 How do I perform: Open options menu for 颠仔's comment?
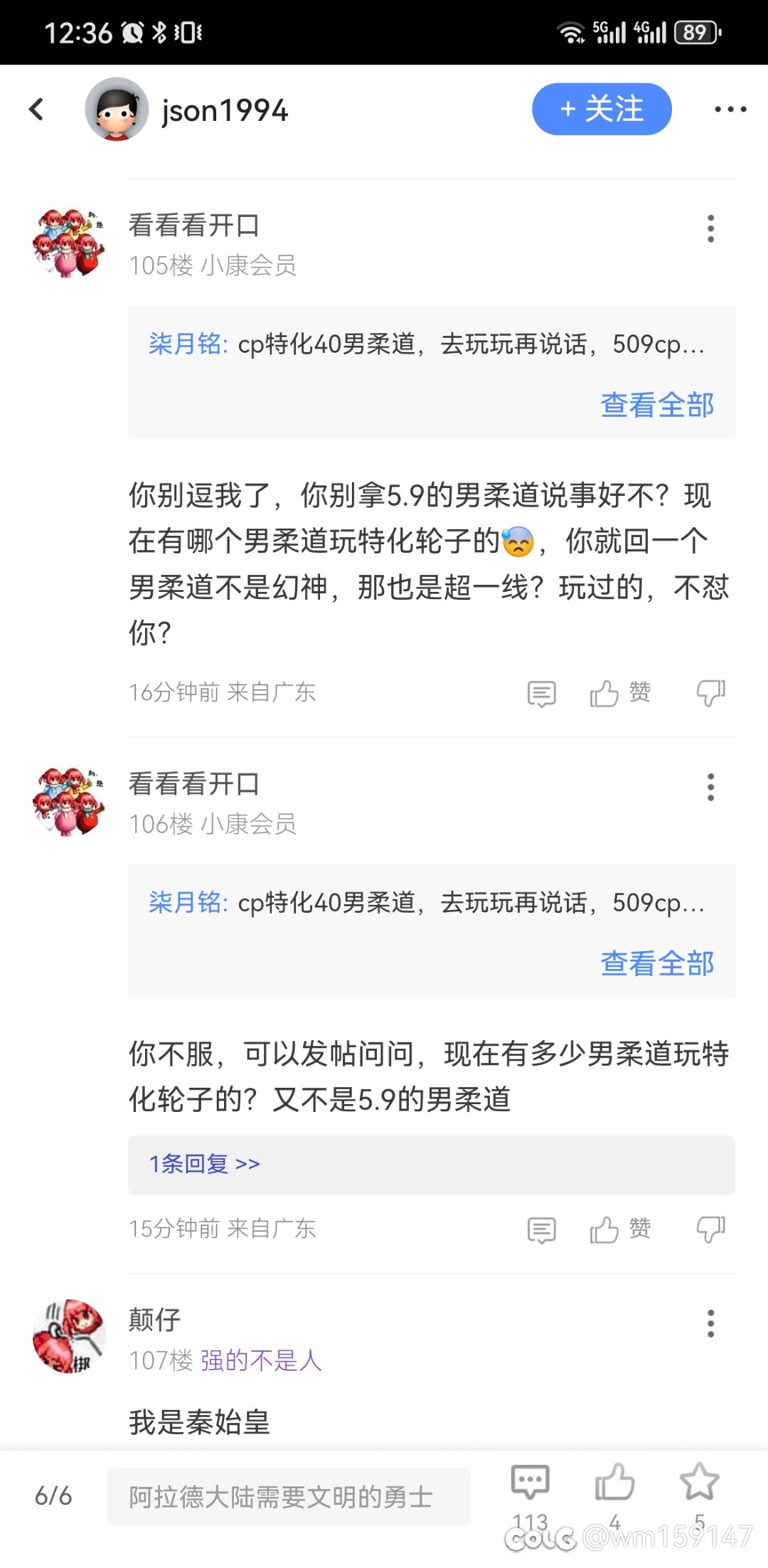click(710, 1323)
